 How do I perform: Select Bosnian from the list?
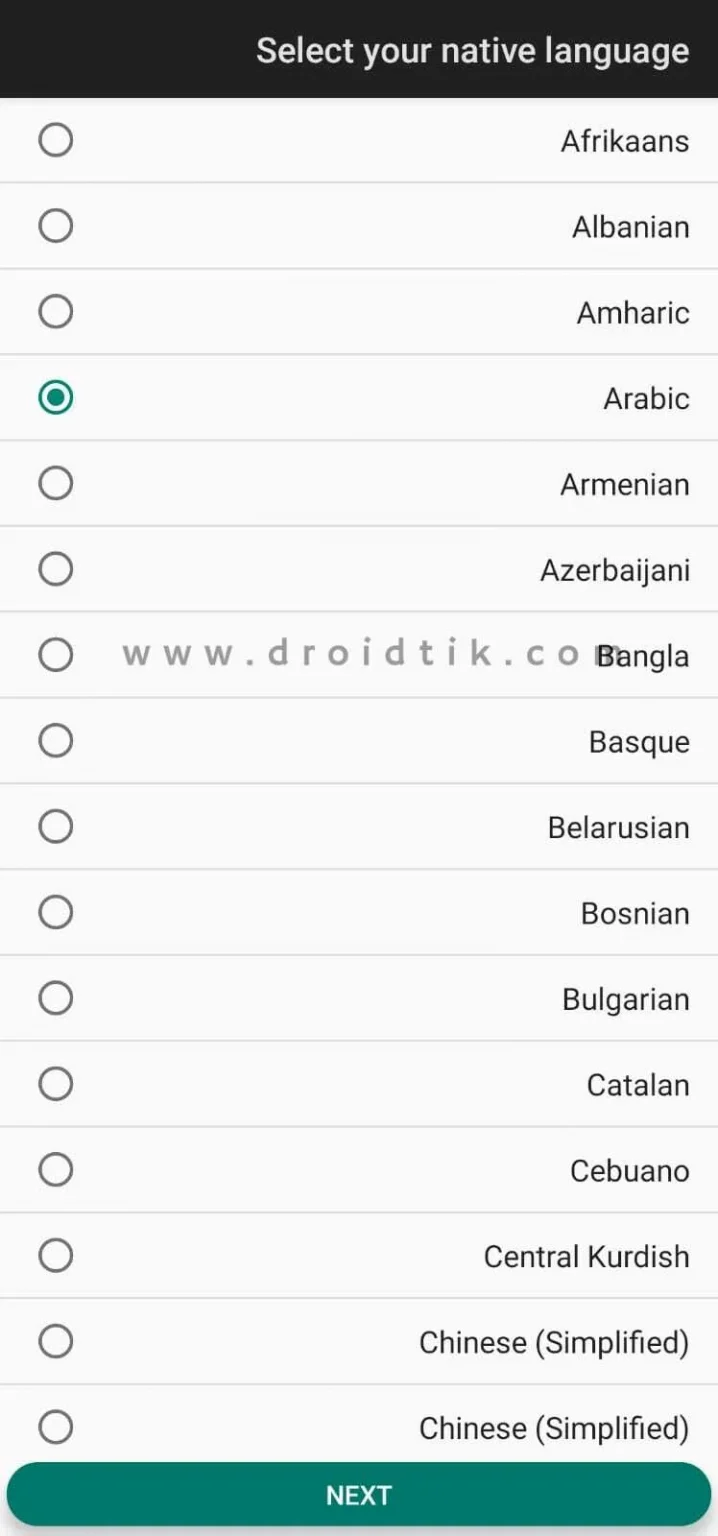point(359,913)
